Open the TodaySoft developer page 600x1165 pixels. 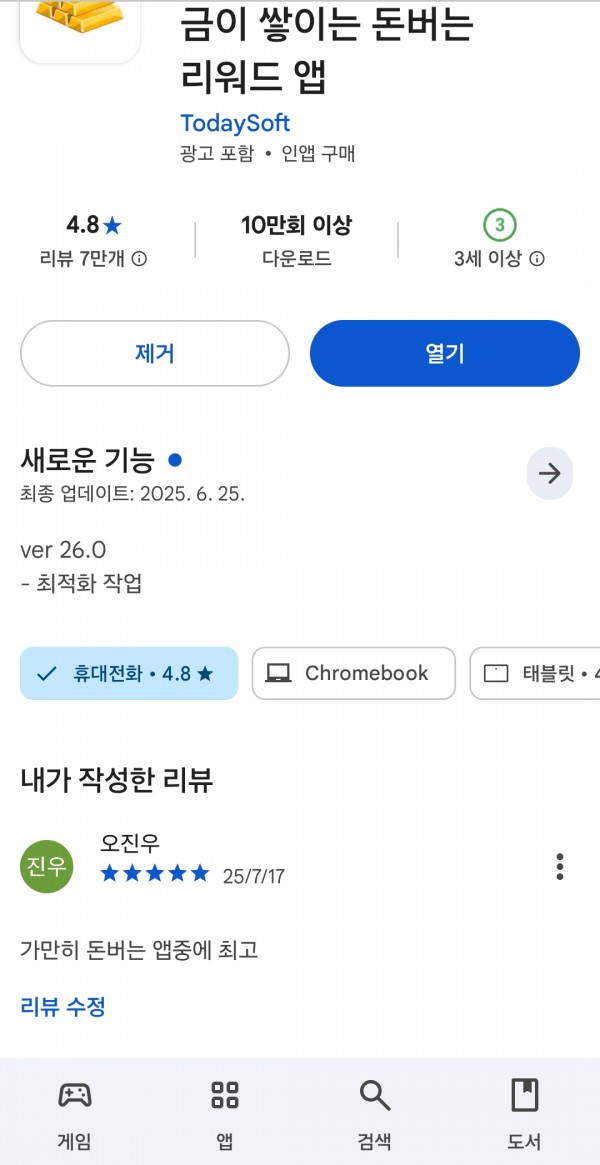coord(235,123)
